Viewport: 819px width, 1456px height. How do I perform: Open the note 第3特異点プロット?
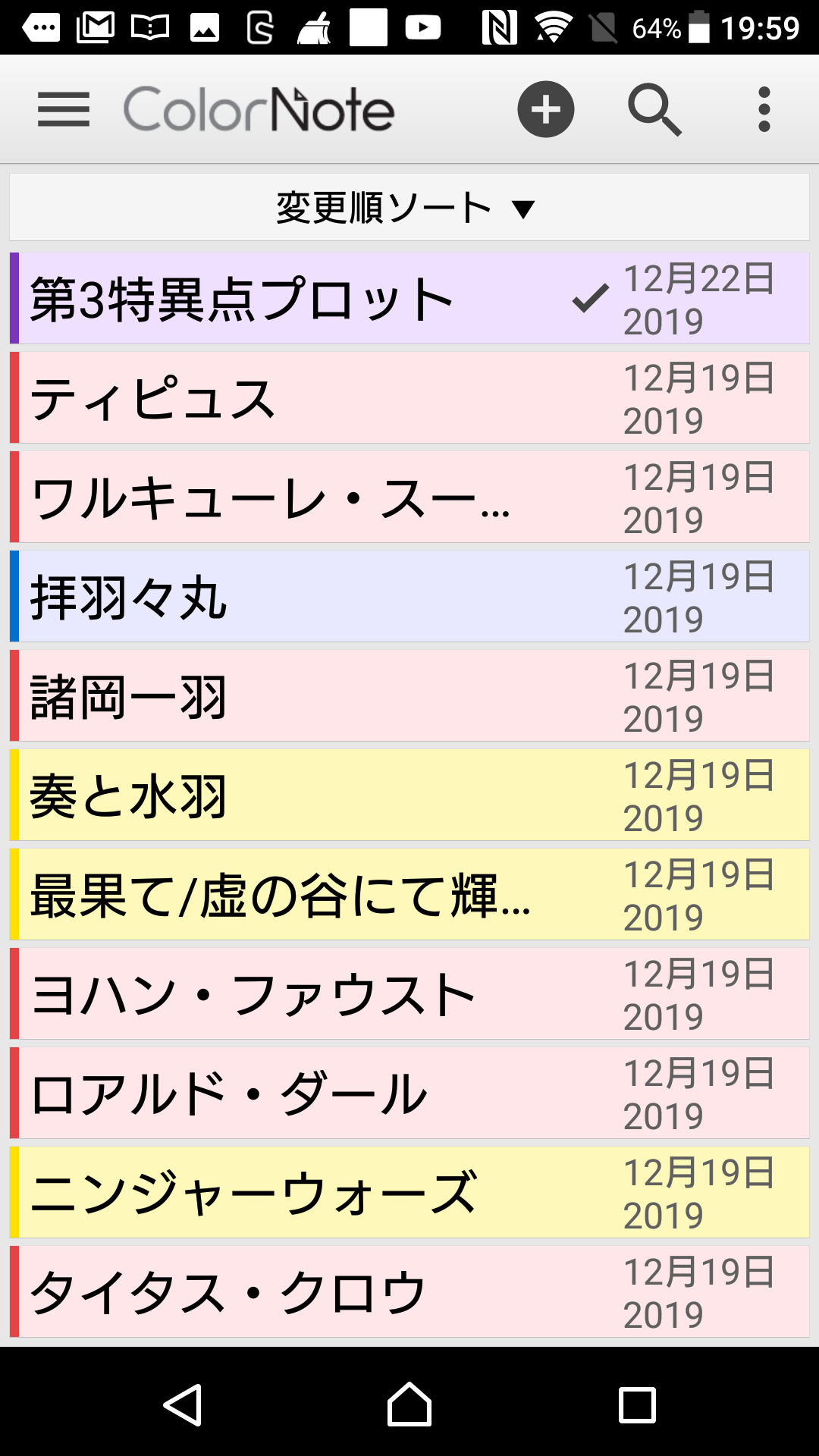tap(303, 299)
